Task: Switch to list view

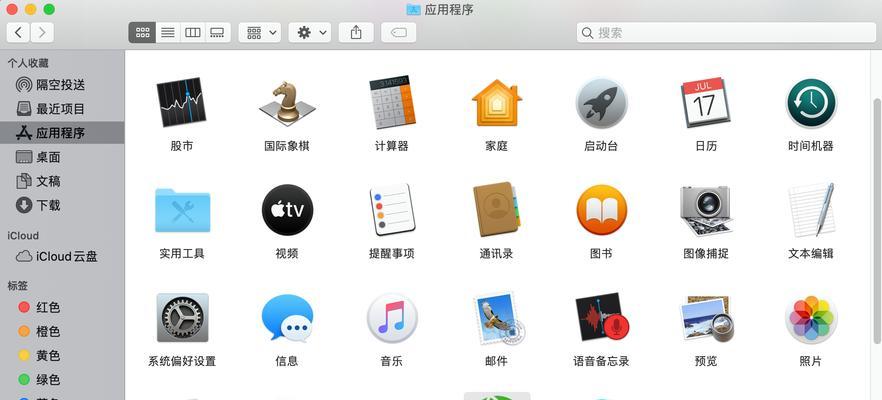Action: click(x=168, y=32)
